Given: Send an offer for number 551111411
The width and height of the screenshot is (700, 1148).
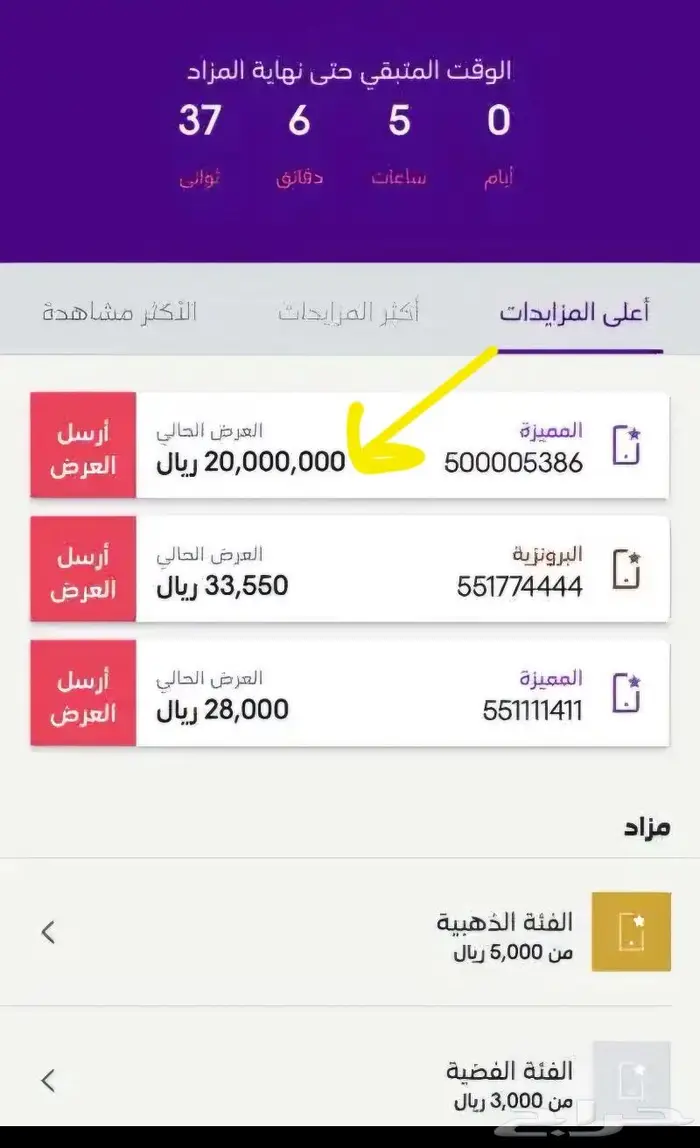Looking at the screenshot, I should 83,693.
